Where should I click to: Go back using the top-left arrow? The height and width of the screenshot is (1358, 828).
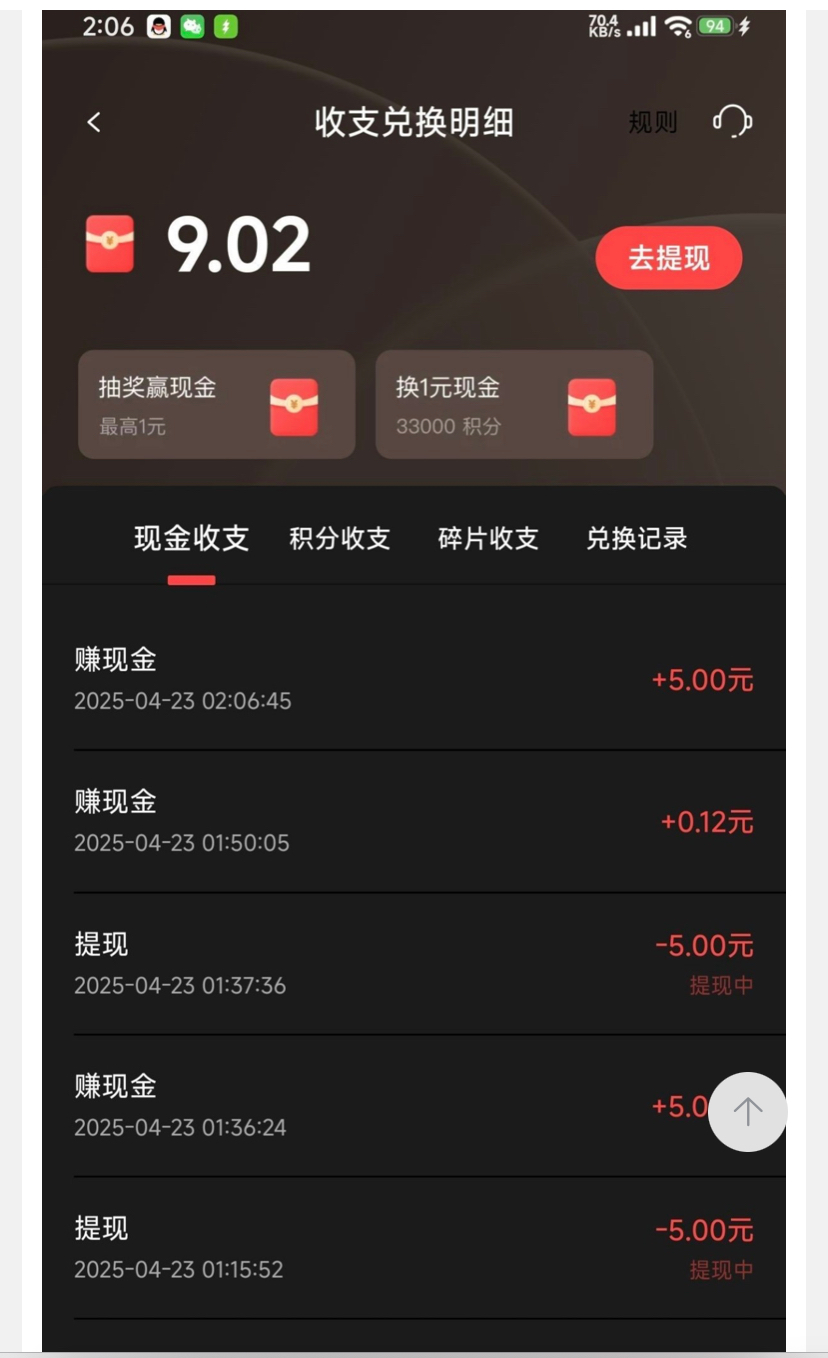pos(94,122)
